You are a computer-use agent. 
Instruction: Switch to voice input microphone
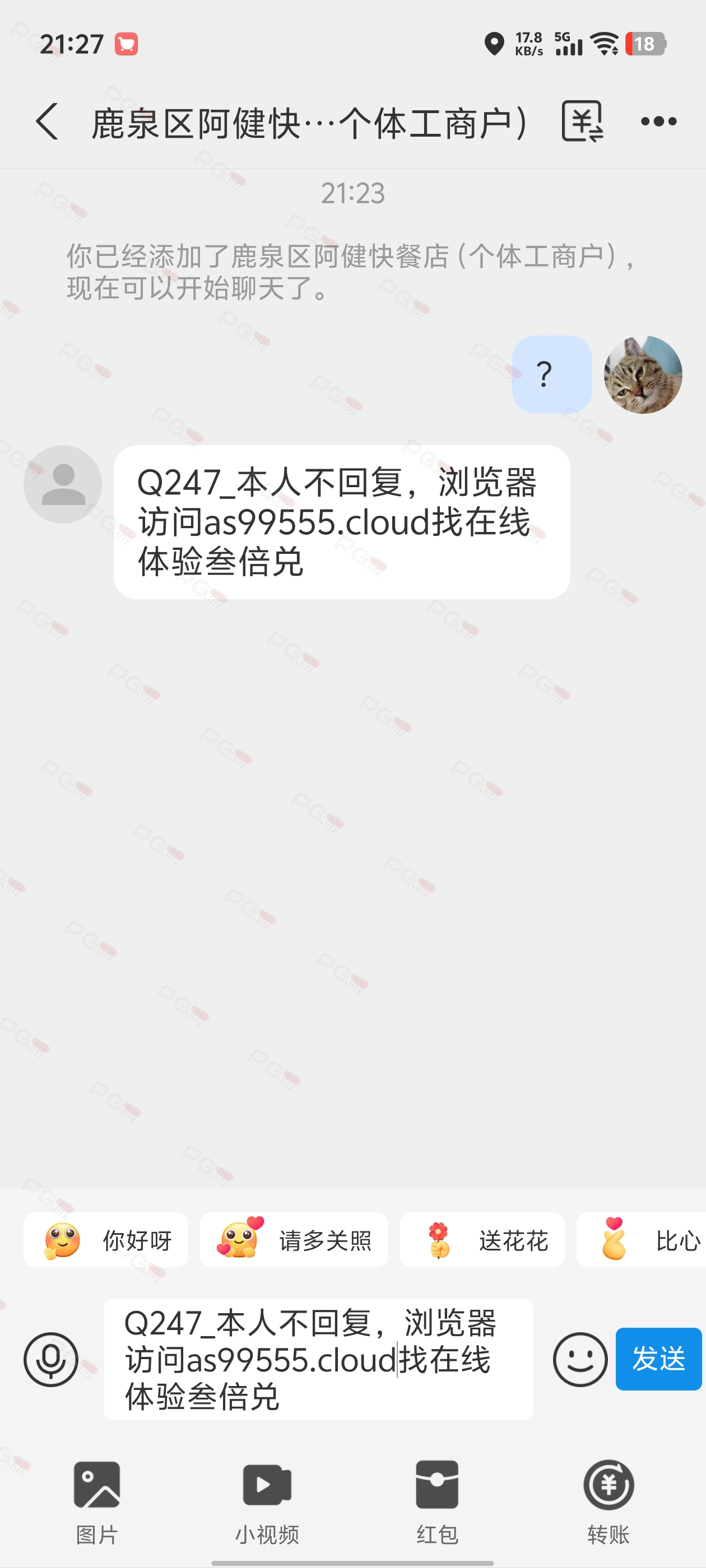tap(51, 1359)
